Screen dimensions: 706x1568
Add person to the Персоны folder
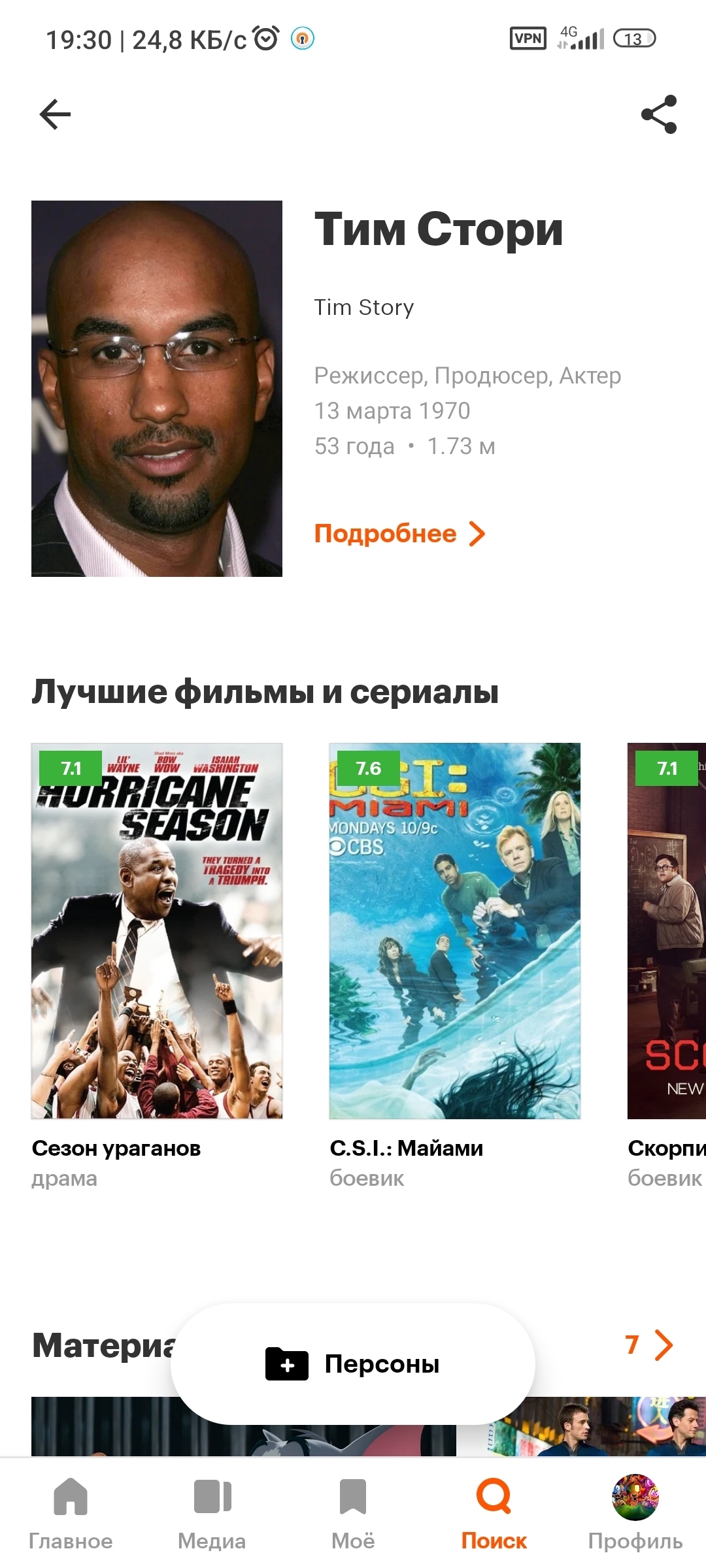[x=353, y=1364]
